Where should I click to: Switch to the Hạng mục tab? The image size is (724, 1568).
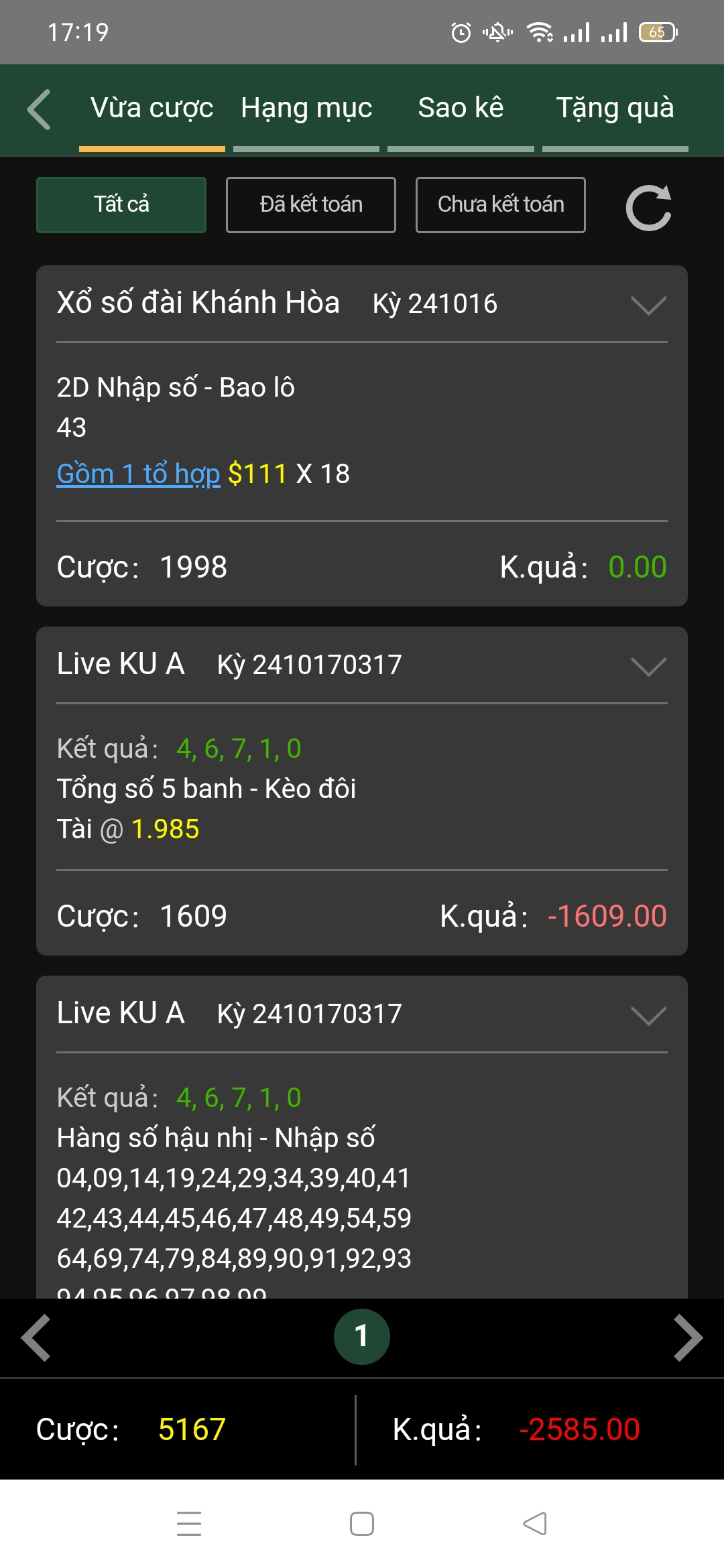[x=306, y=109]
